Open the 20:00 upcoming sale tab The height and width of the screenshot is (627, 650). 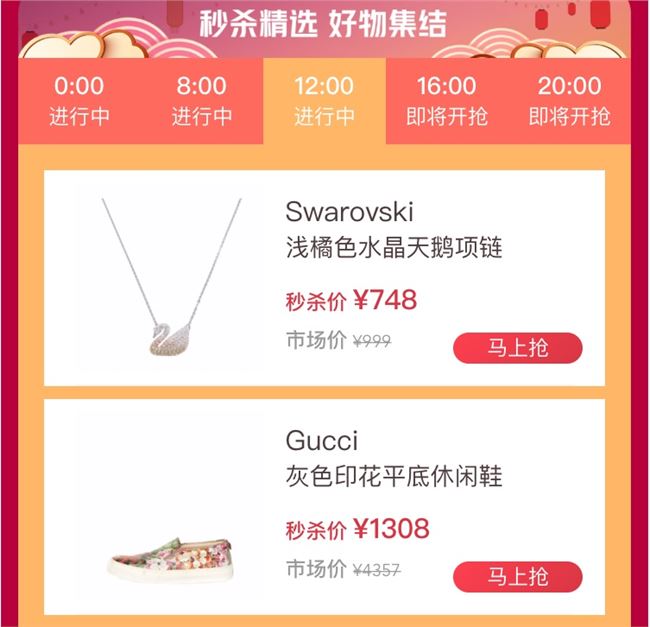click(x=569, y=100)
